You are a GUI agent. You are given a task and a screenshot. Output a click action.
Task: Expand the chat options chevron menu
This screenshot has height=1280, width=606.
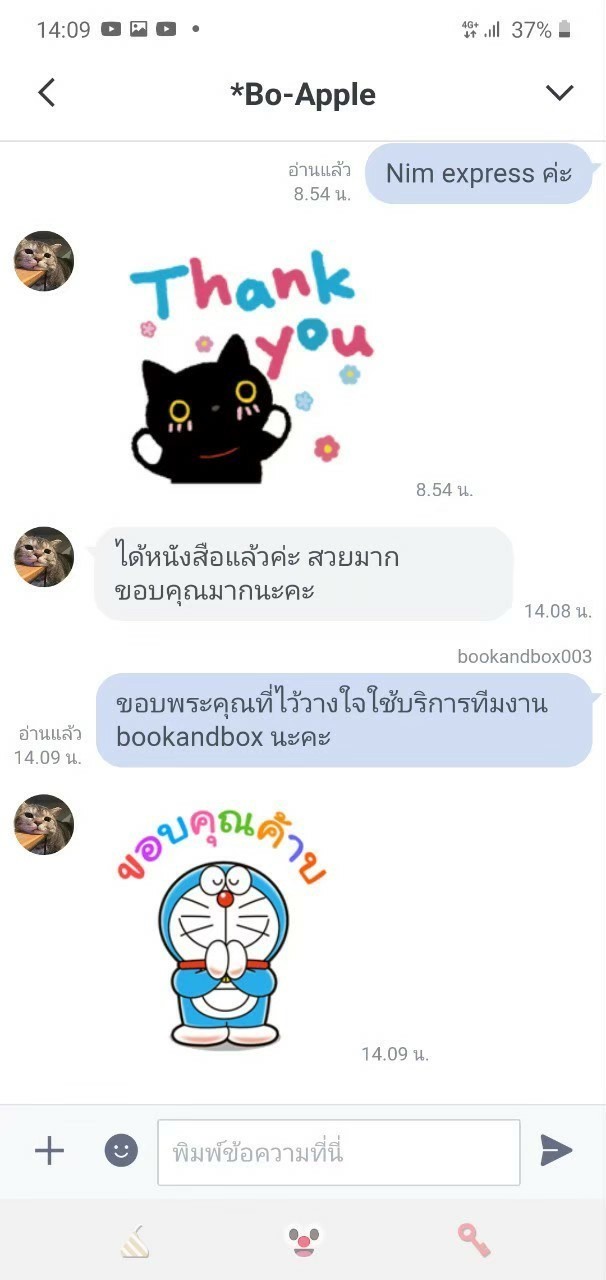[559, 93]
